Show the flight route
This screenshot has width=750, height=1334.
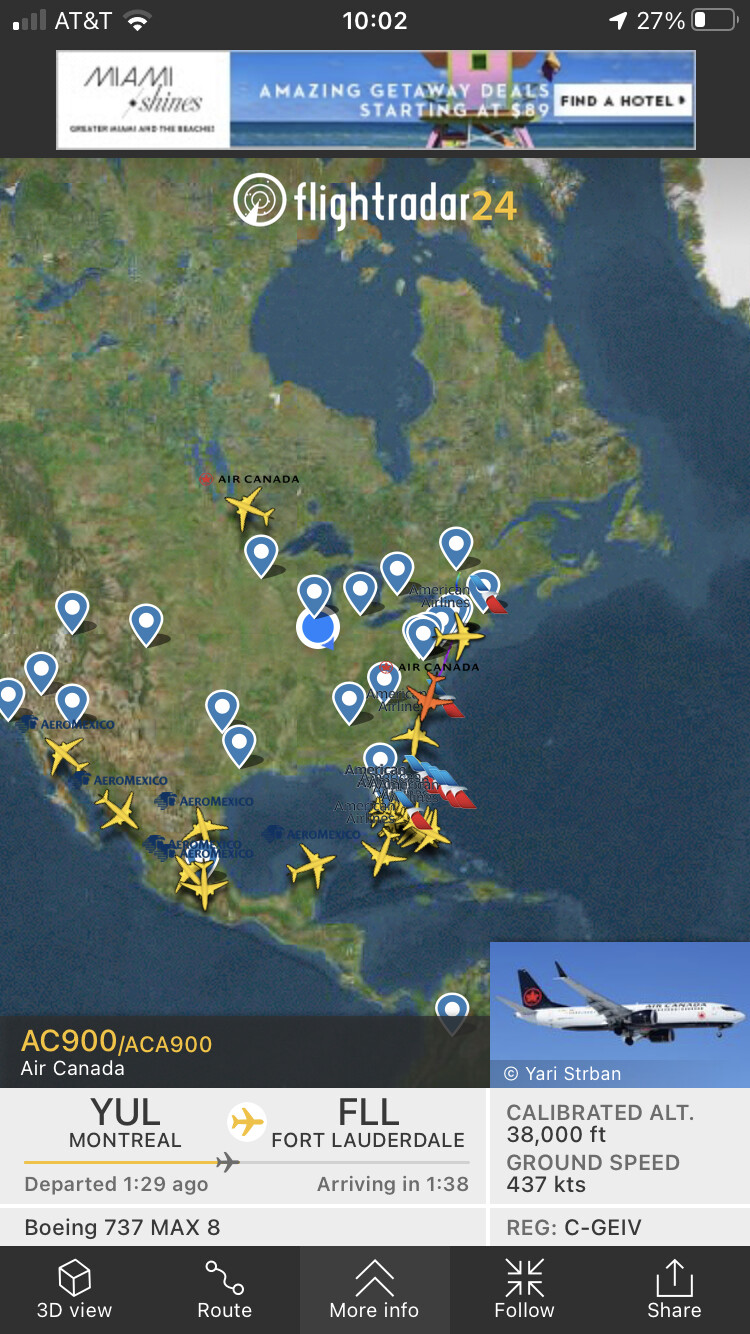pyautogui.click(x=225, y=1290)
